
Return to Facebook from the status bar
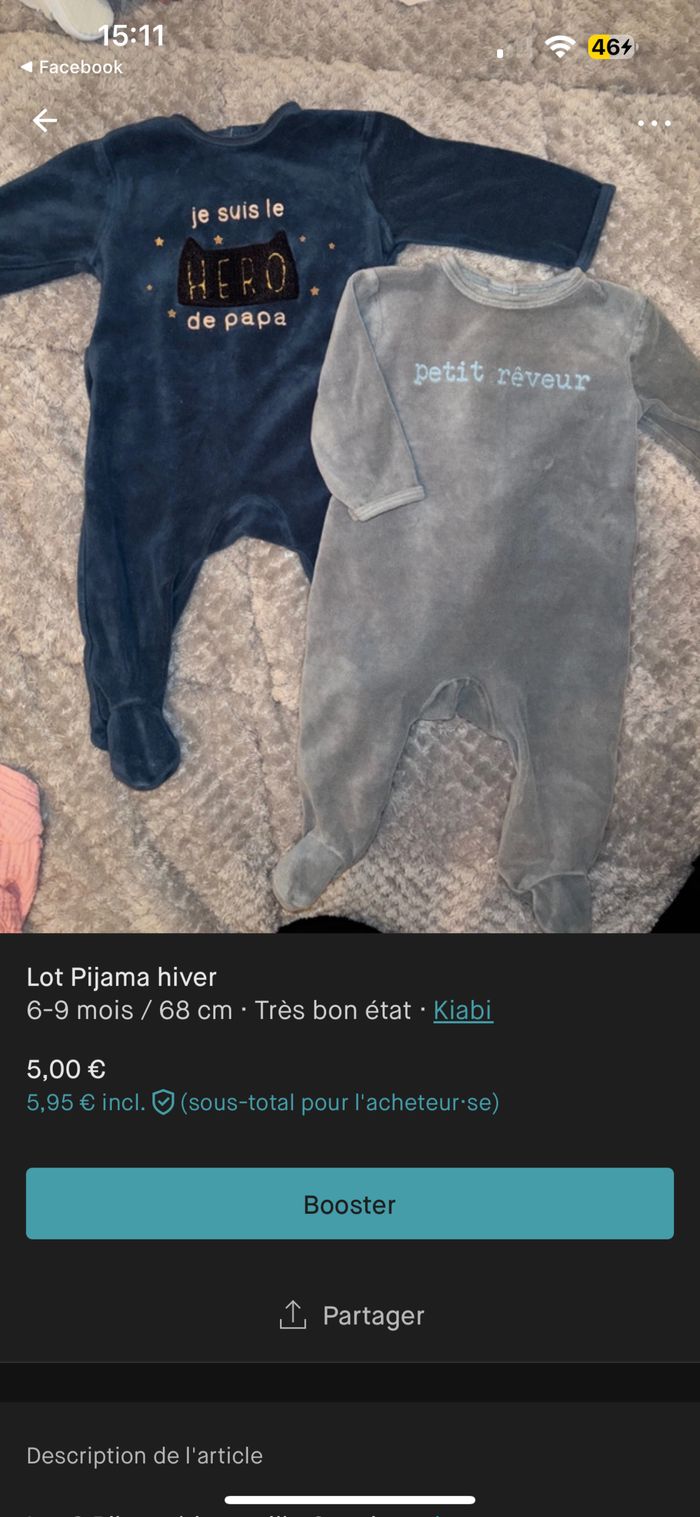(70, 67)
